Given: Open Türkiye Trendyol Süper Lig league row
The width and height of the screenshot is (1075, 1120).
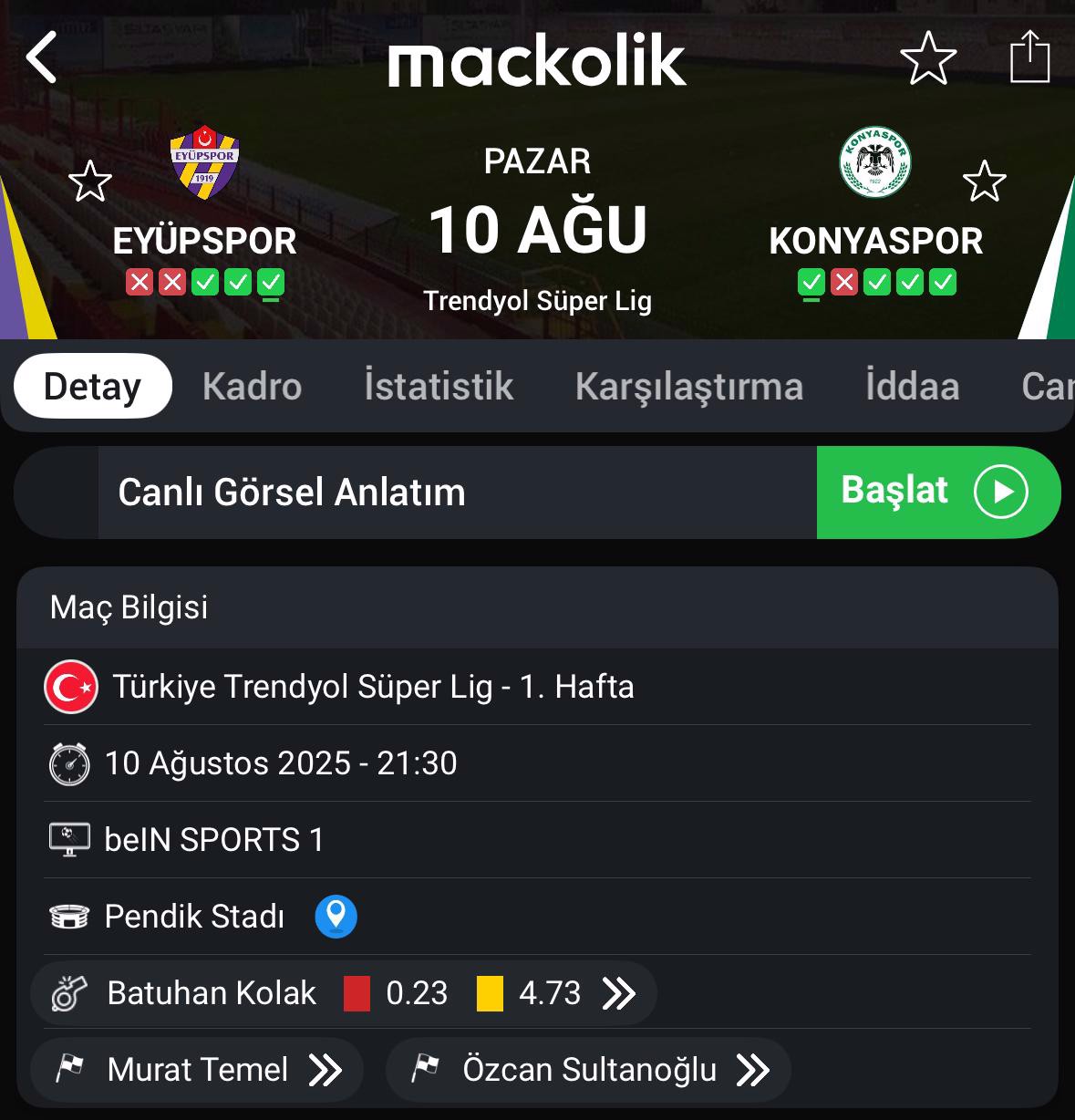Looking at the screenshot, I should pos(372,687).
